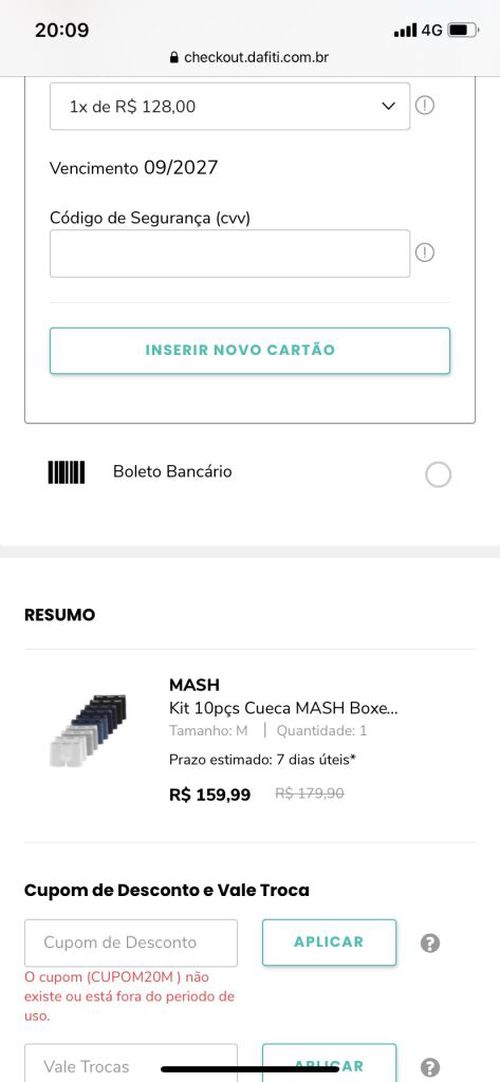Open the installments dropdown 1x de R$ 128,00
The image size is (500, 1082).
click(x=230, y=106)
